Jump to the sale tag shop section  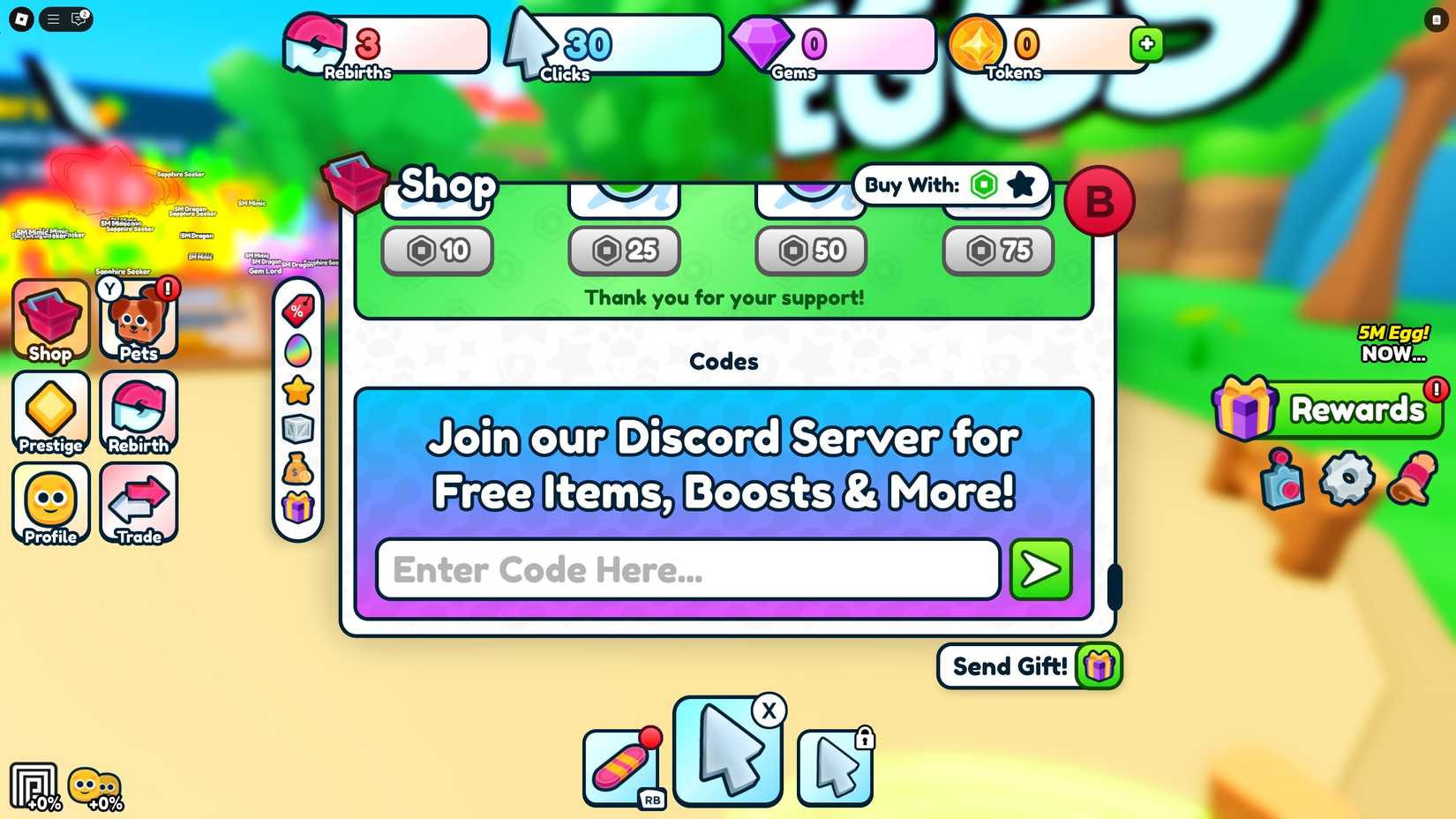(x=298, y=310)
